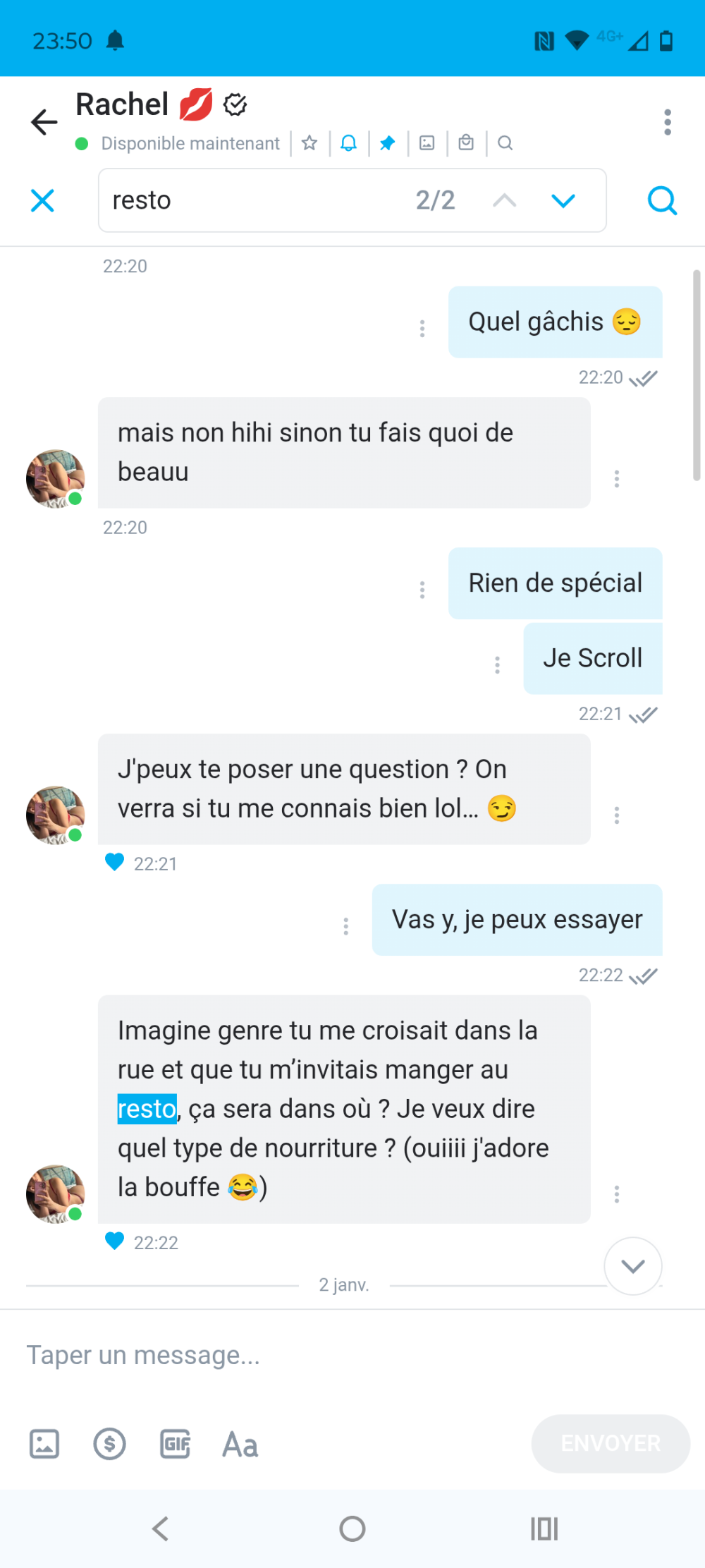The image size is (705, 1568).
Task: Toggle the notifications bell in header
Action: tap(348, 143)
